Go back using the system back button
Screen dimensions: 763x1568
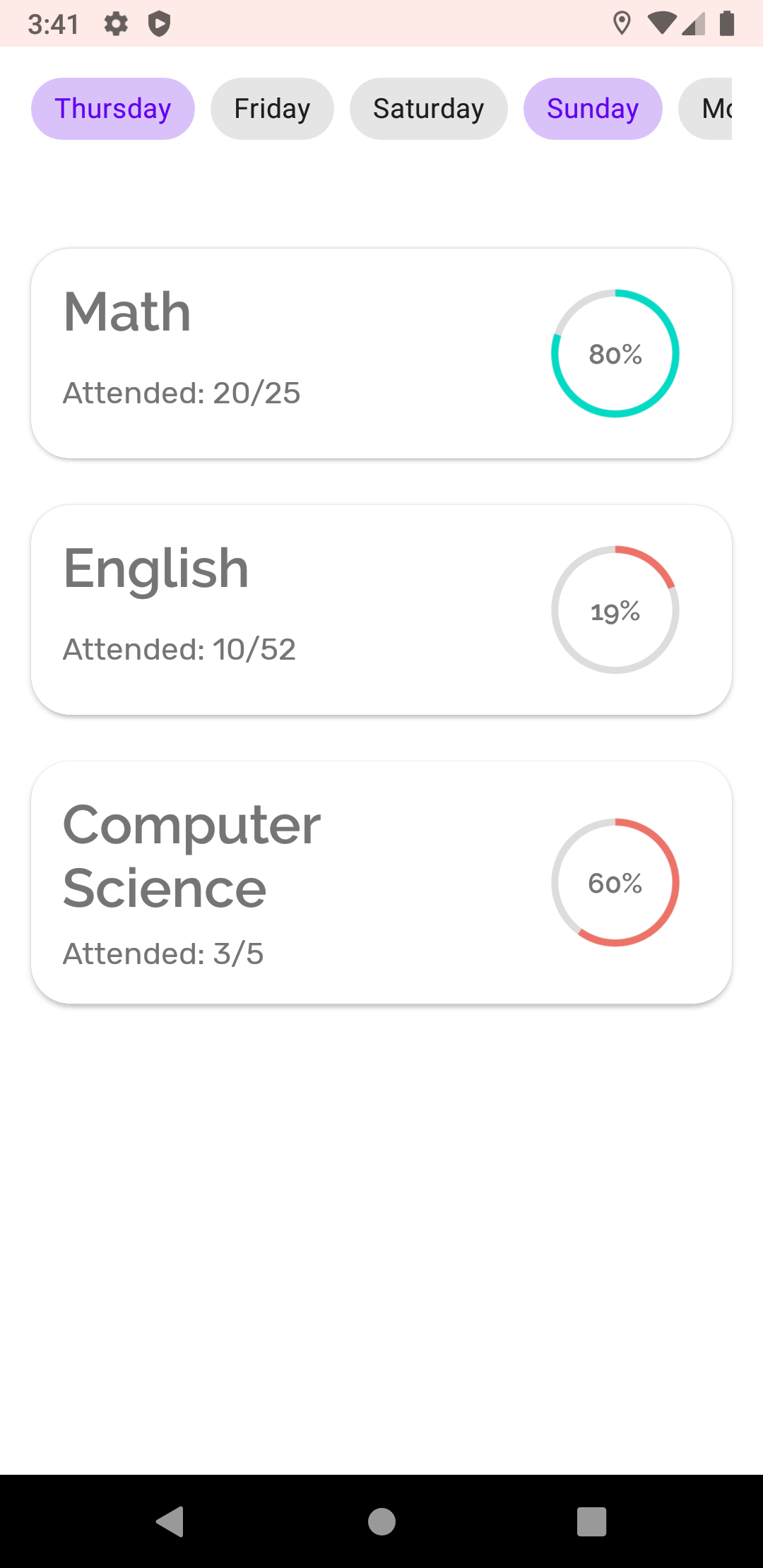tap(170, 1521)
